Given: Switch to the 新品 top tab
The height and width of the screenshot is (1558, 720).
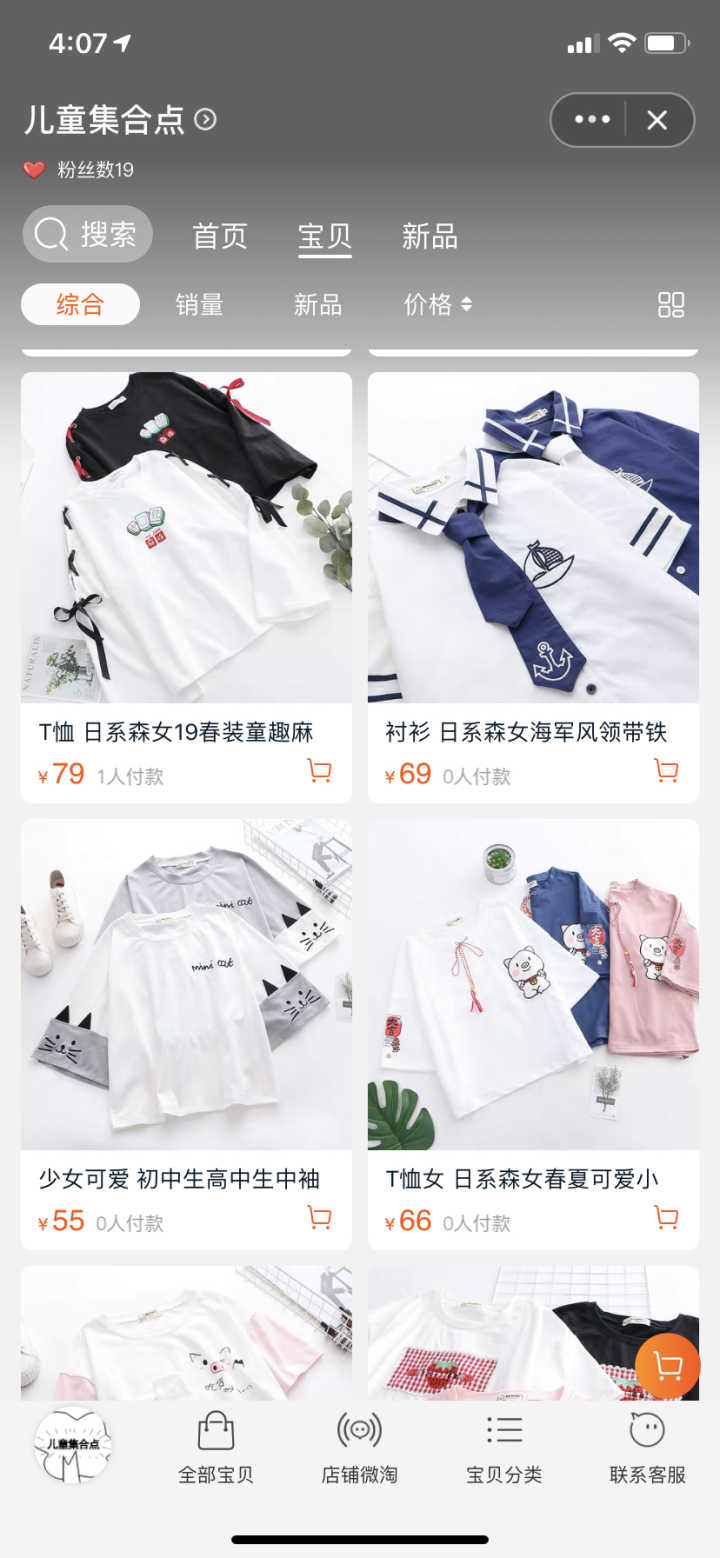Looking at the screenshot, I should point(430,236).
